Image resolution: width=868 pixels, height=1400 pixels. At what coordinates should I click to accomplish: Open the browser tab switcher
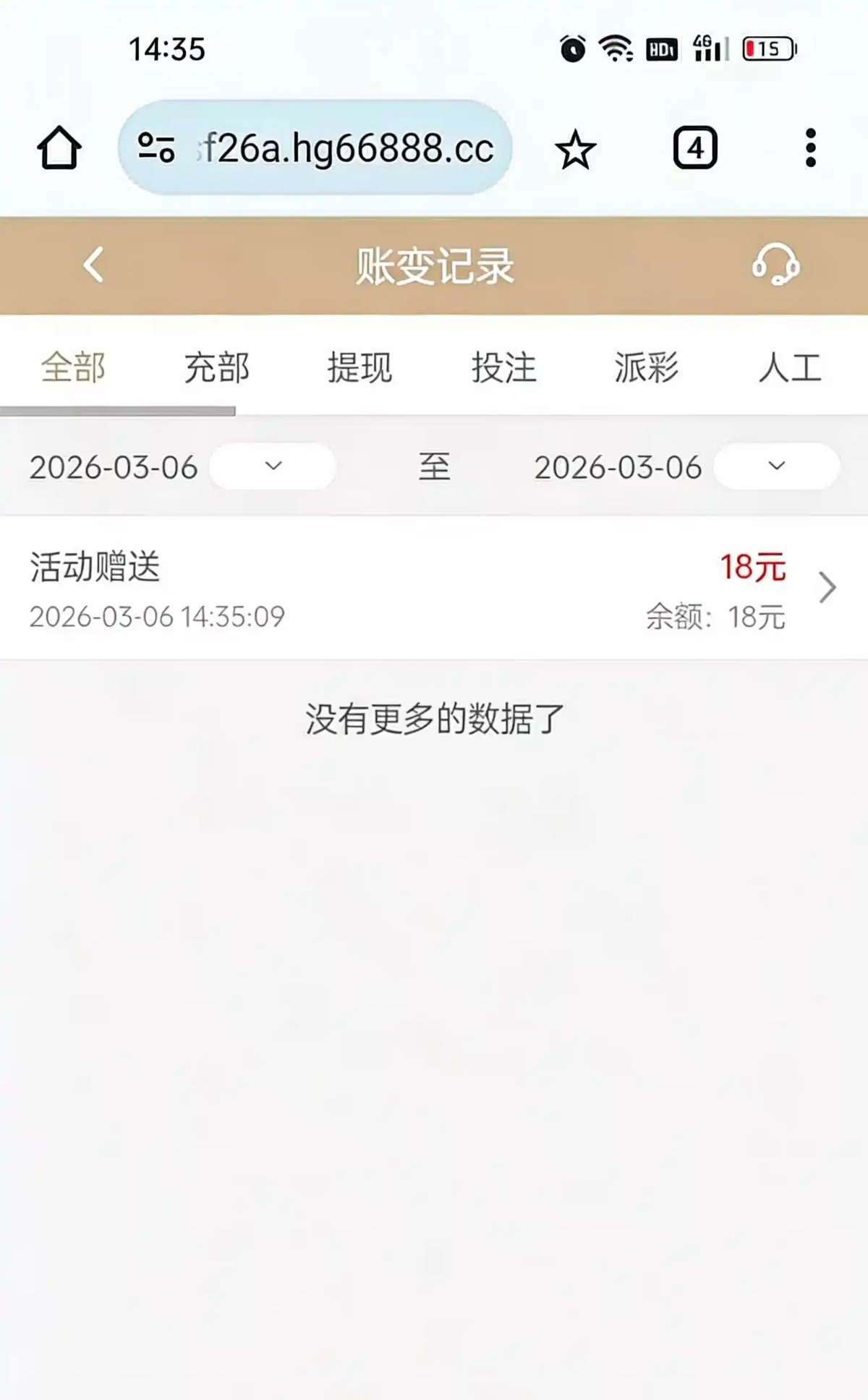point(694,148)
